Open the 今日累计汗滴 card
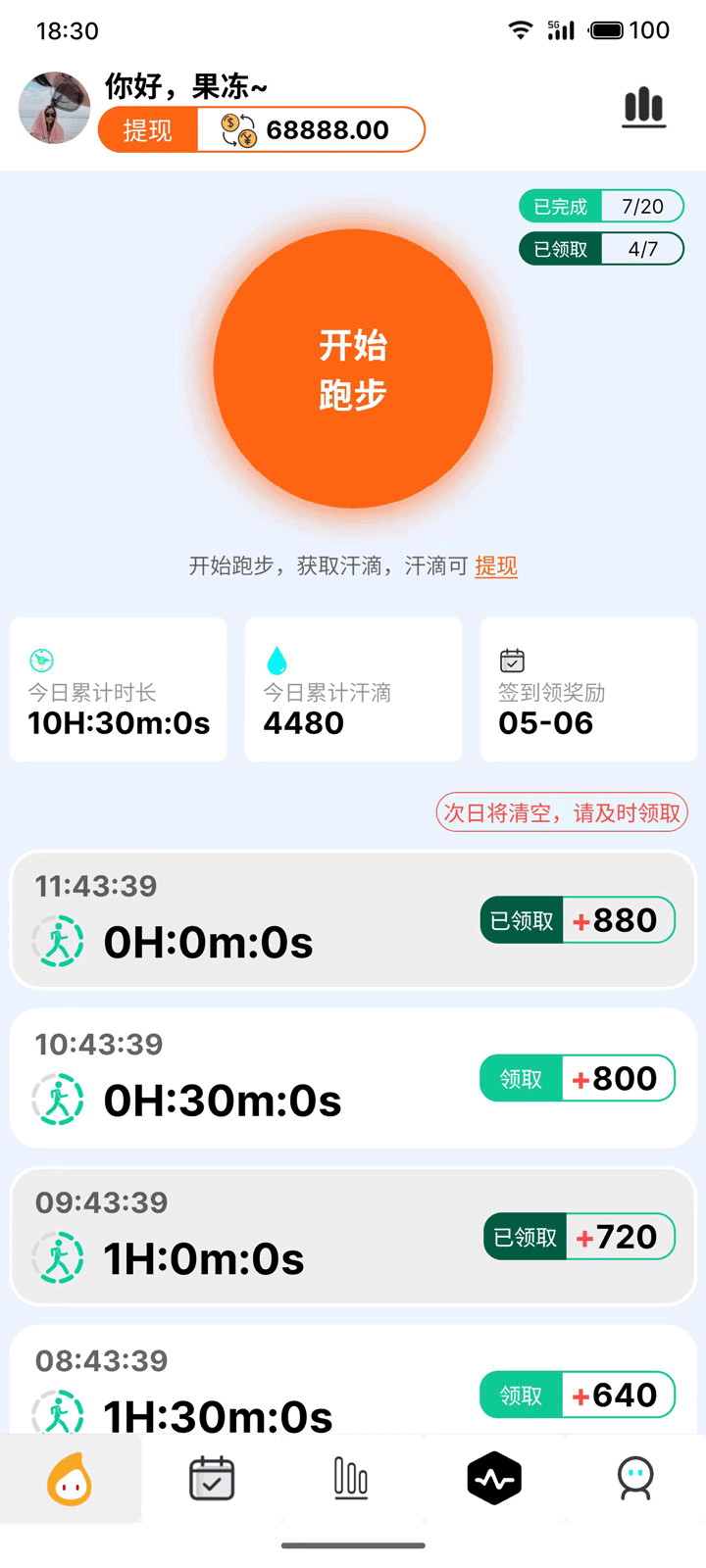The width and height of the screenshot is (706, 1568). (353, 689)
